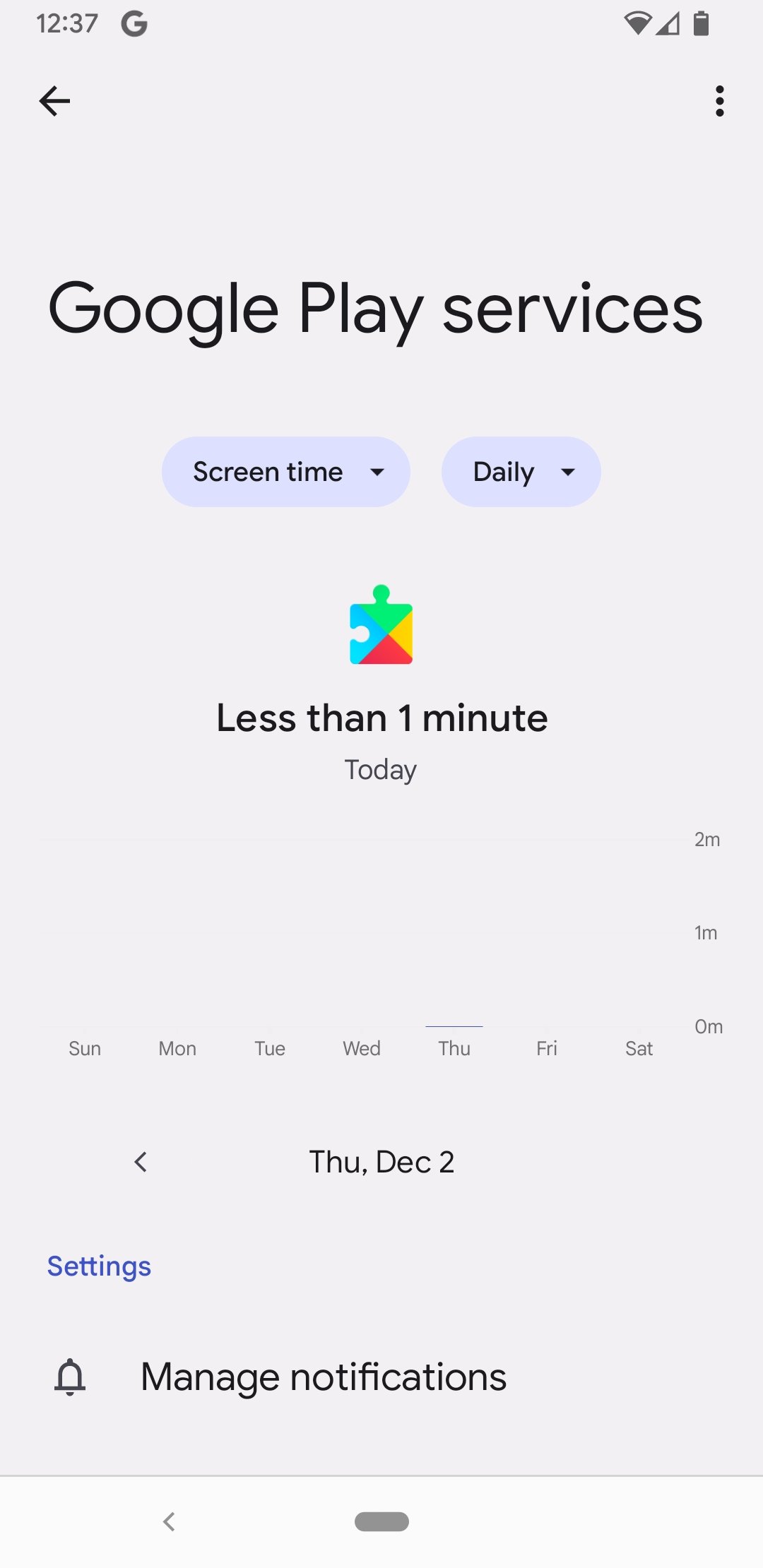This screenshot has height=1568, width=763.
Task: Show the previous day before Thu, Dec 2
Action: click(x=141, y=1162)
